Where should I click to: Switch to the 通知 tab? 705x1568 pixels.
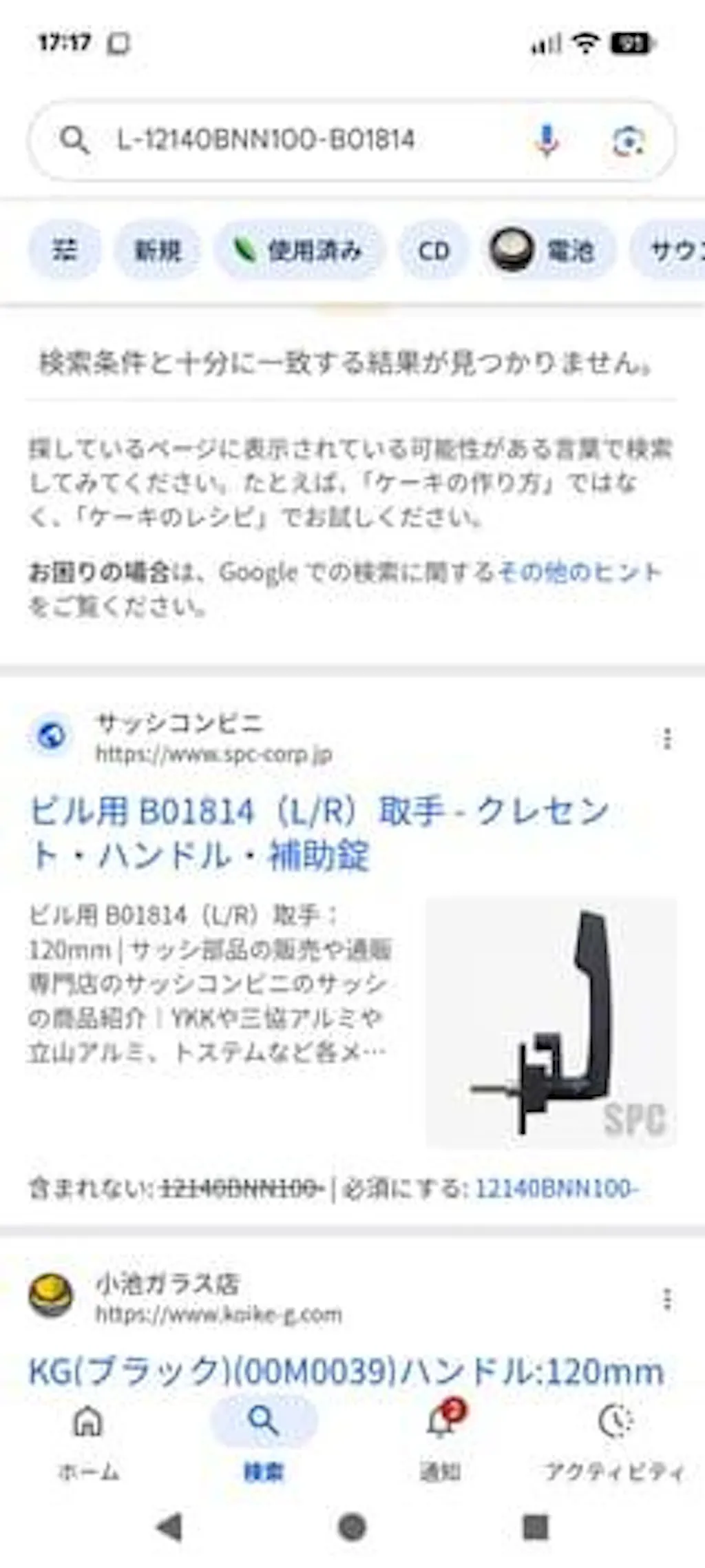pyautogui.click(x=441, y=1440)
